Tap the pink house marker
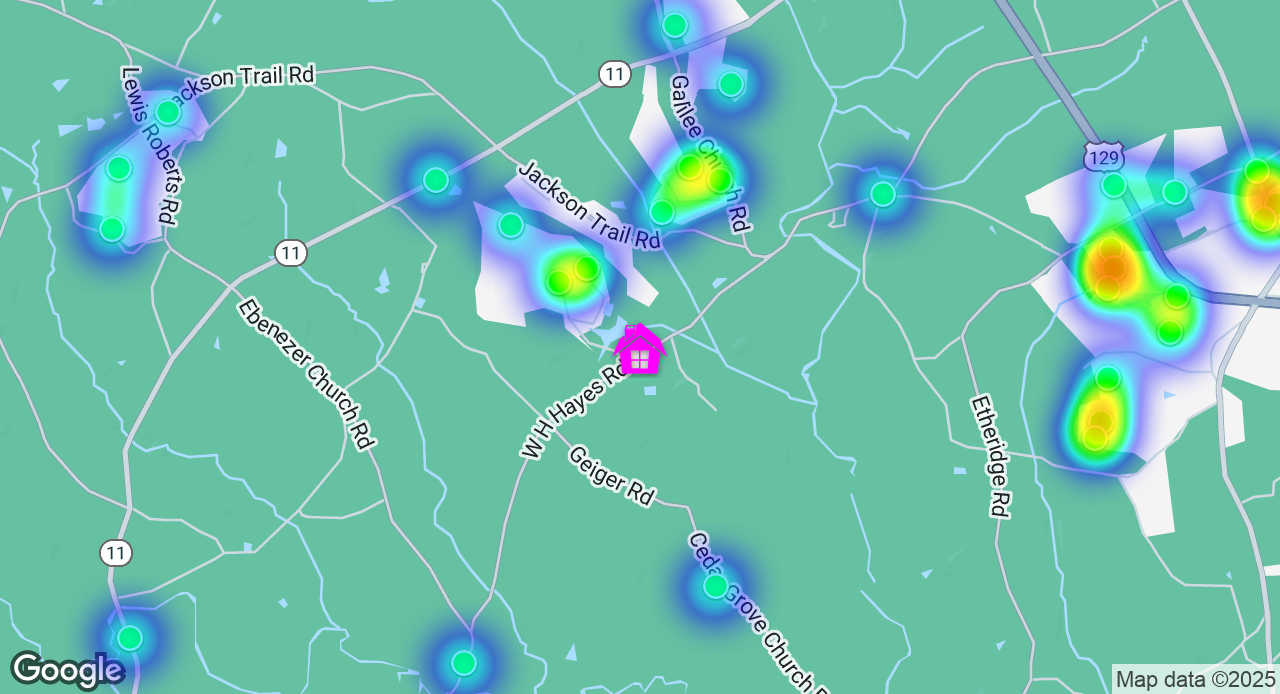Screen dimensions: 1280x694 pos(640,350)
